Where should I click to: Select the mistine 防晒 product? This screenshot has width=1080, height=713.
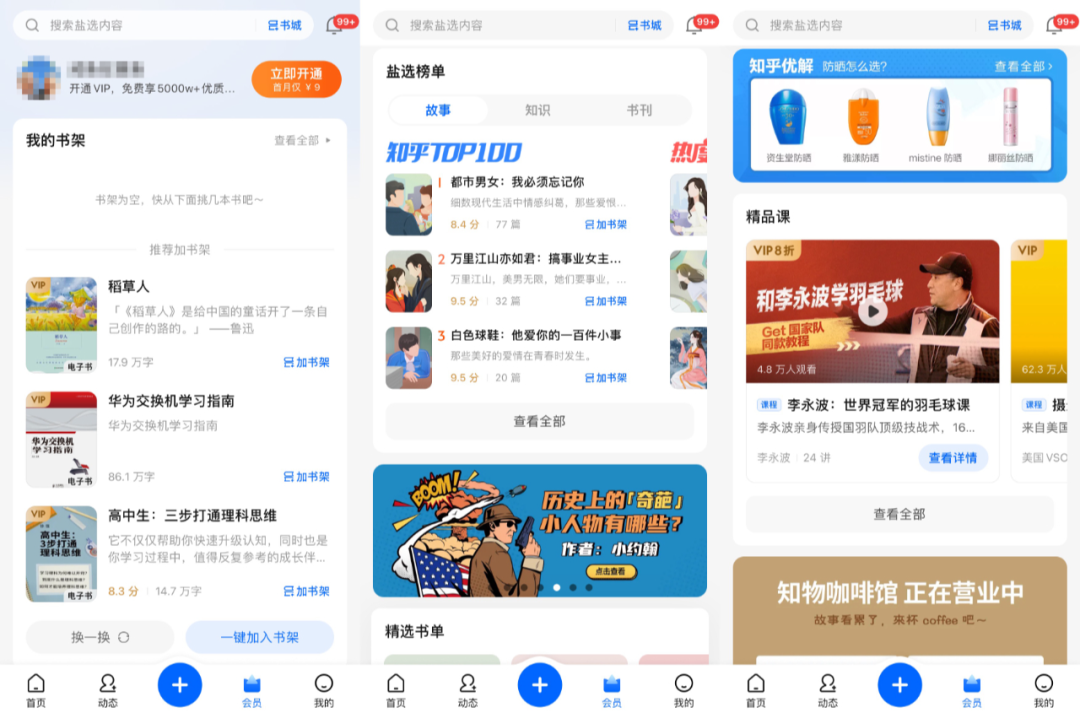tap(935, 127)
